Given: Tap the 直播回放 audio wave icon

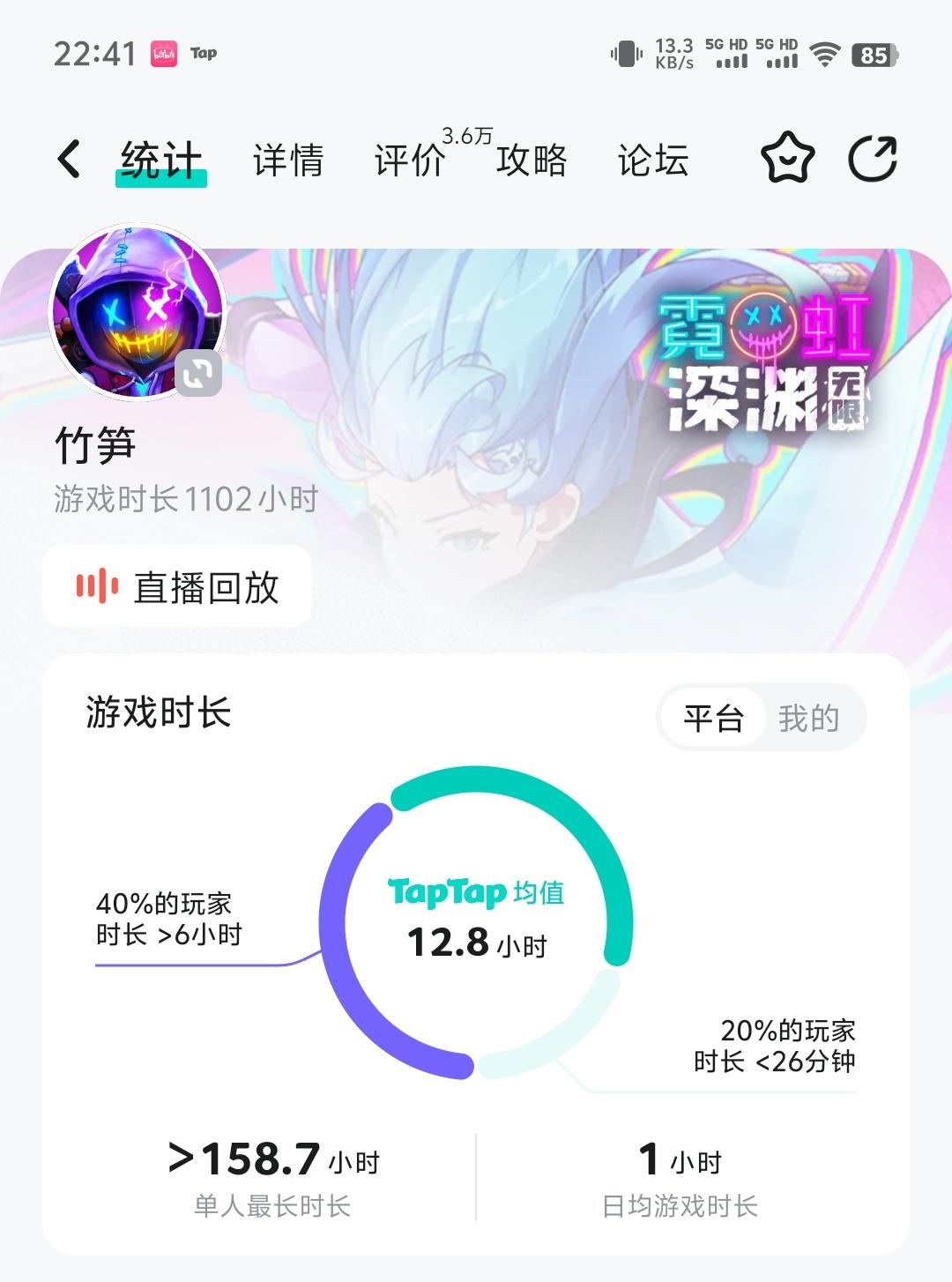Looking at the screenshot, I should pos(100,584).
